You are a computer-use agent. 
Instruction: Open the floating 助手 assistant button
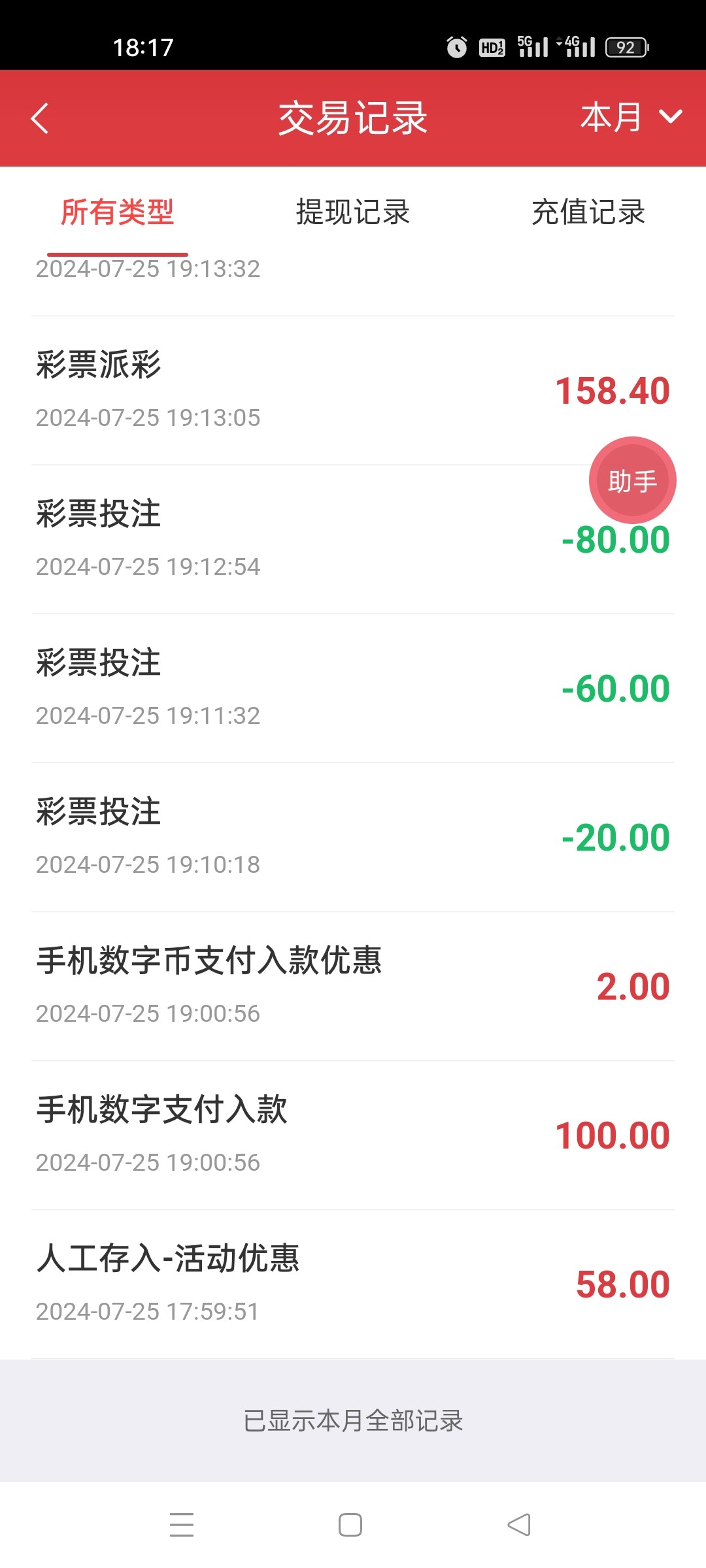[x=632, y=480]
